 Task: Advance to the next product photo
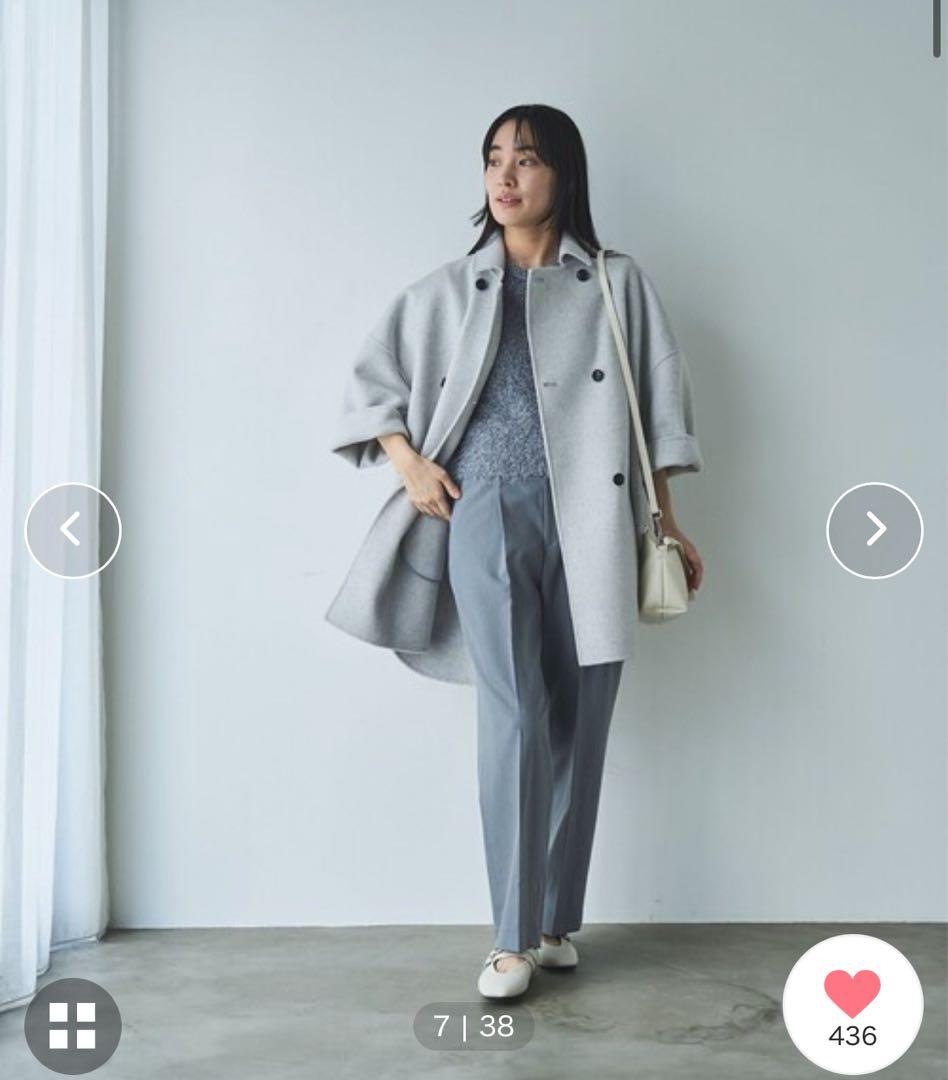coord(874,530)
